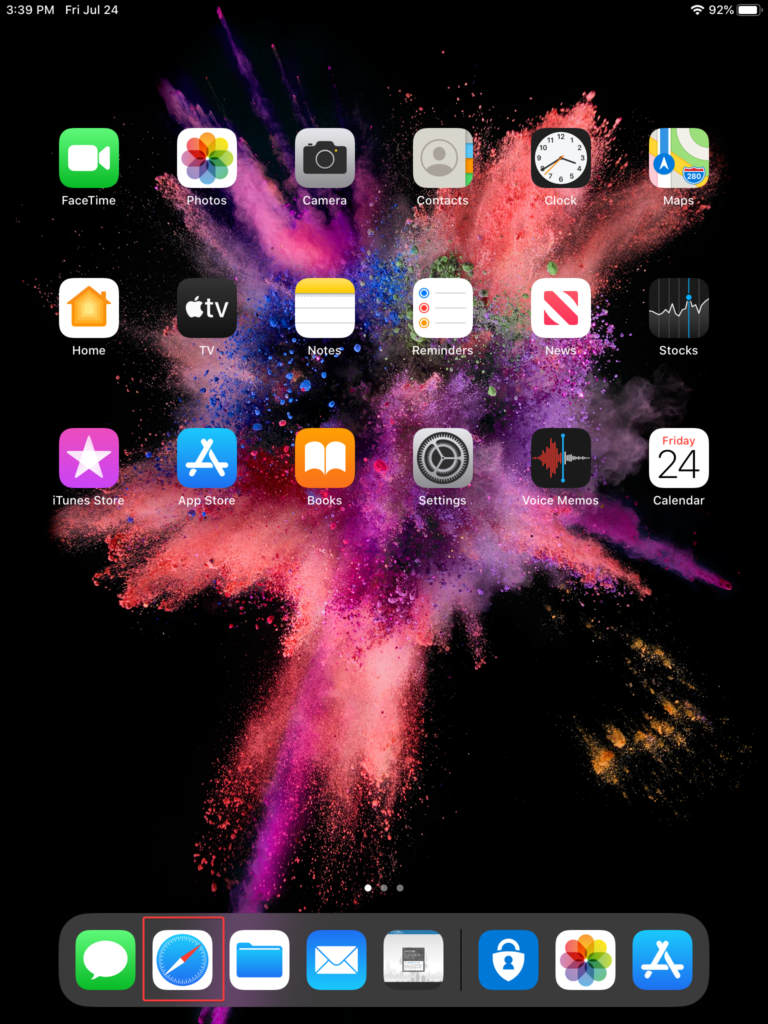
Task: Open the Safari browser
Action: pos(183,960)
